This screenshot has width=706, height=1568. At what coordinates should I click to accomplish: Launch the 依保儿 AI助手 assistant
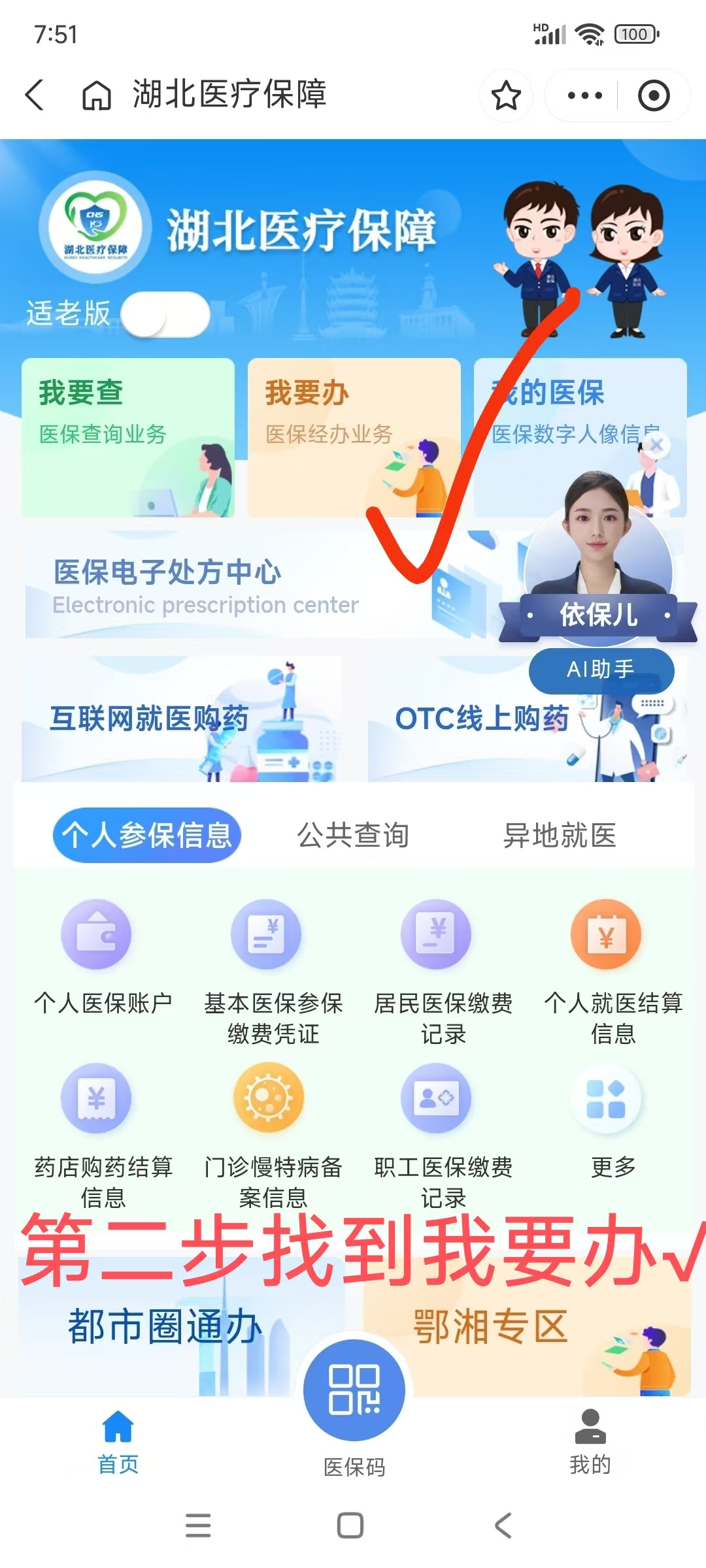tap(598, 575)
